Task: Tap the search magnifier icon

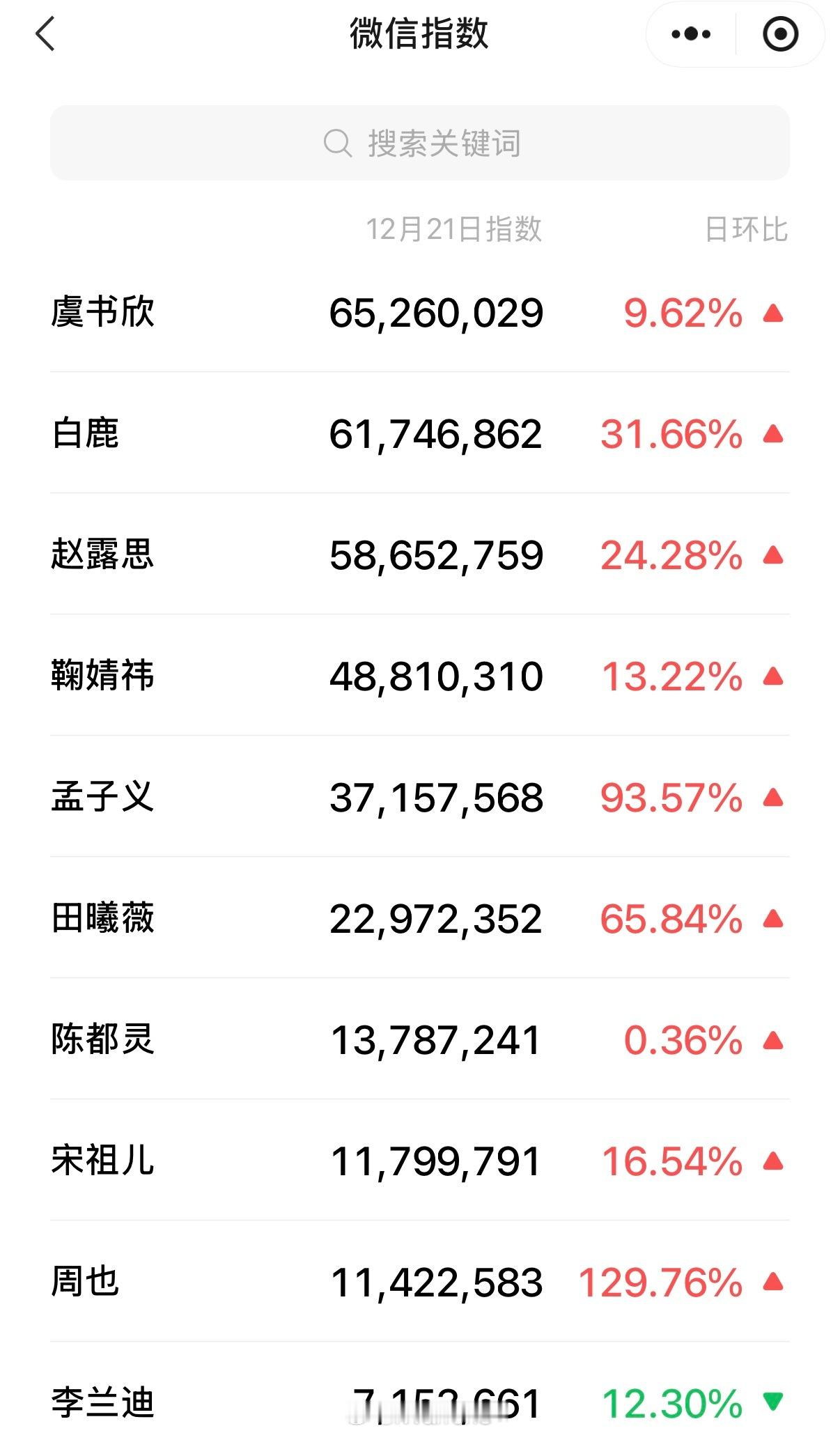Action: tap(337, 144)
